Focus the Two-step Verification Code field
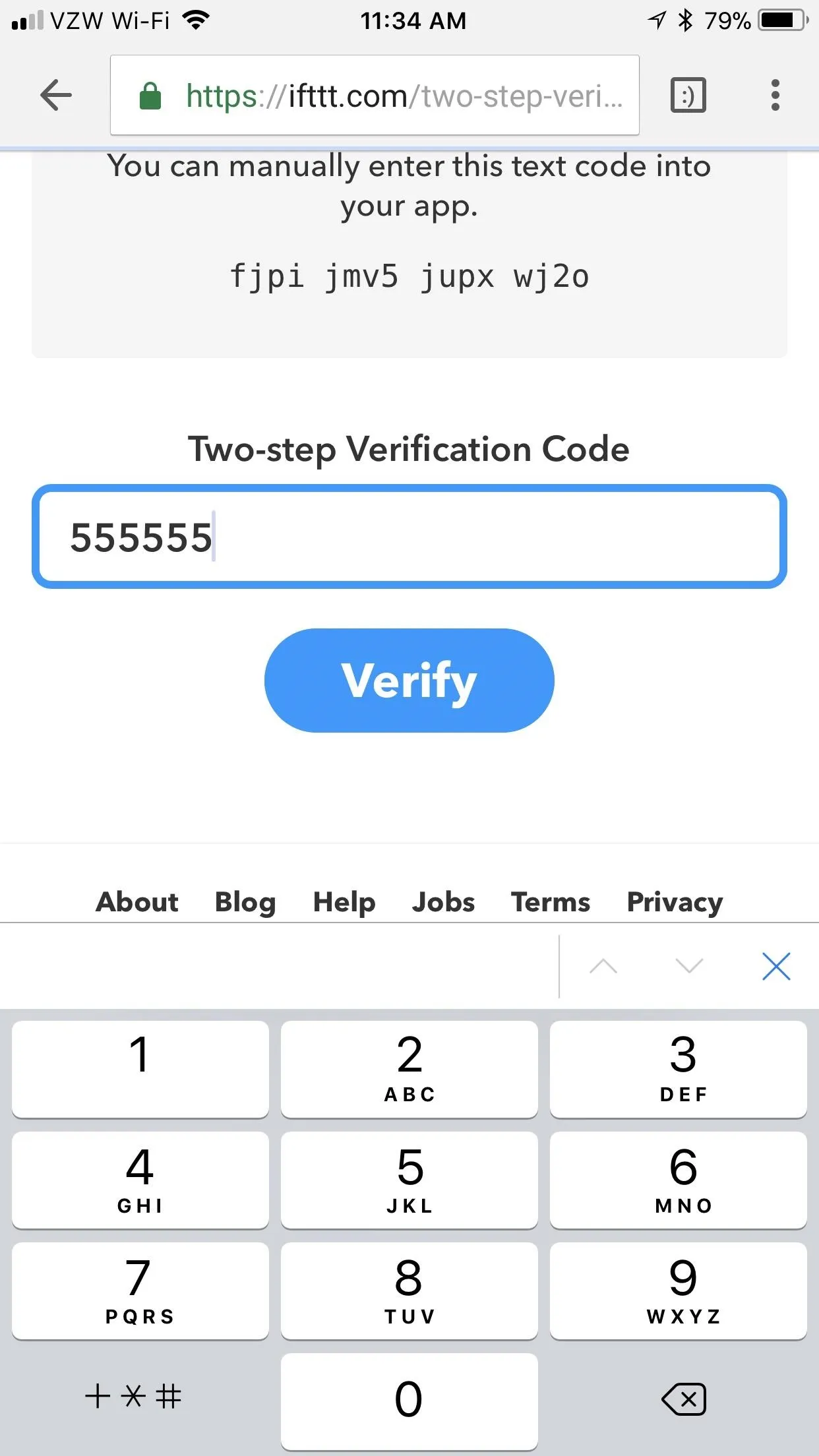The height and width of the screenshot is (1456, 819). coord(409,537)
